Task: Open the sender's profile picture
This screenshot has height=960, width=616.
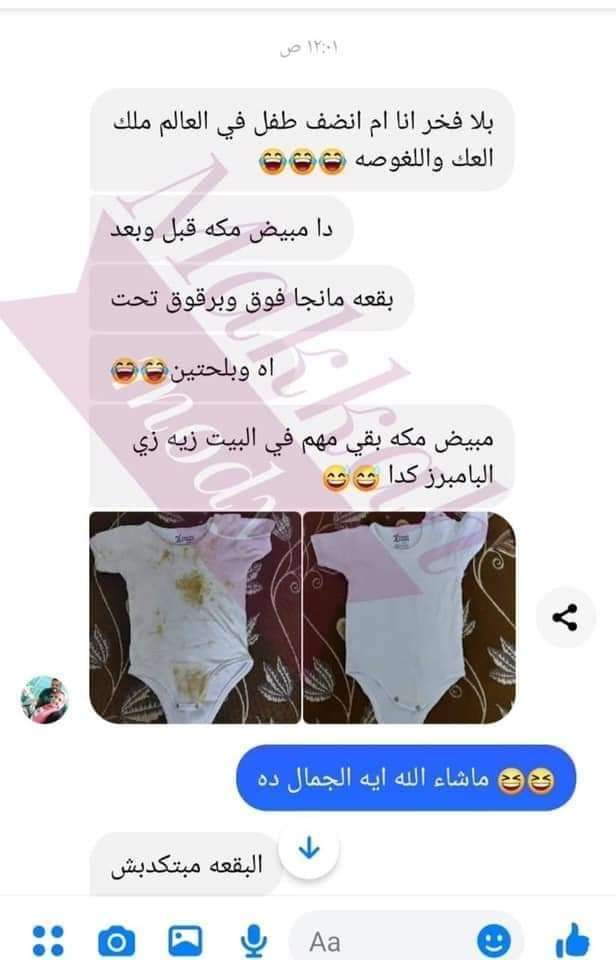Action: click(x=45, y=699)
